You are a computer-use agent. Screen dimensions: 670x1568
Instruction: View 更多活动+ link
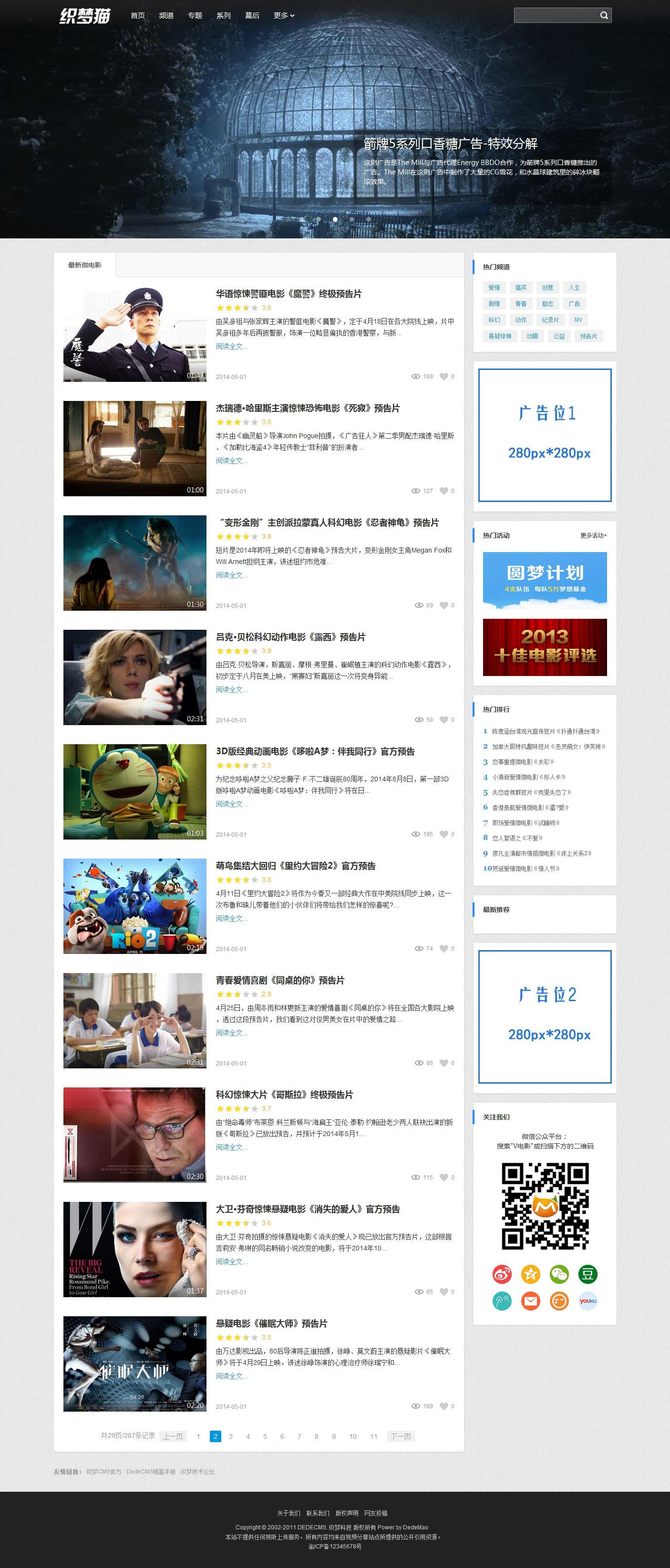coord(593,536)
